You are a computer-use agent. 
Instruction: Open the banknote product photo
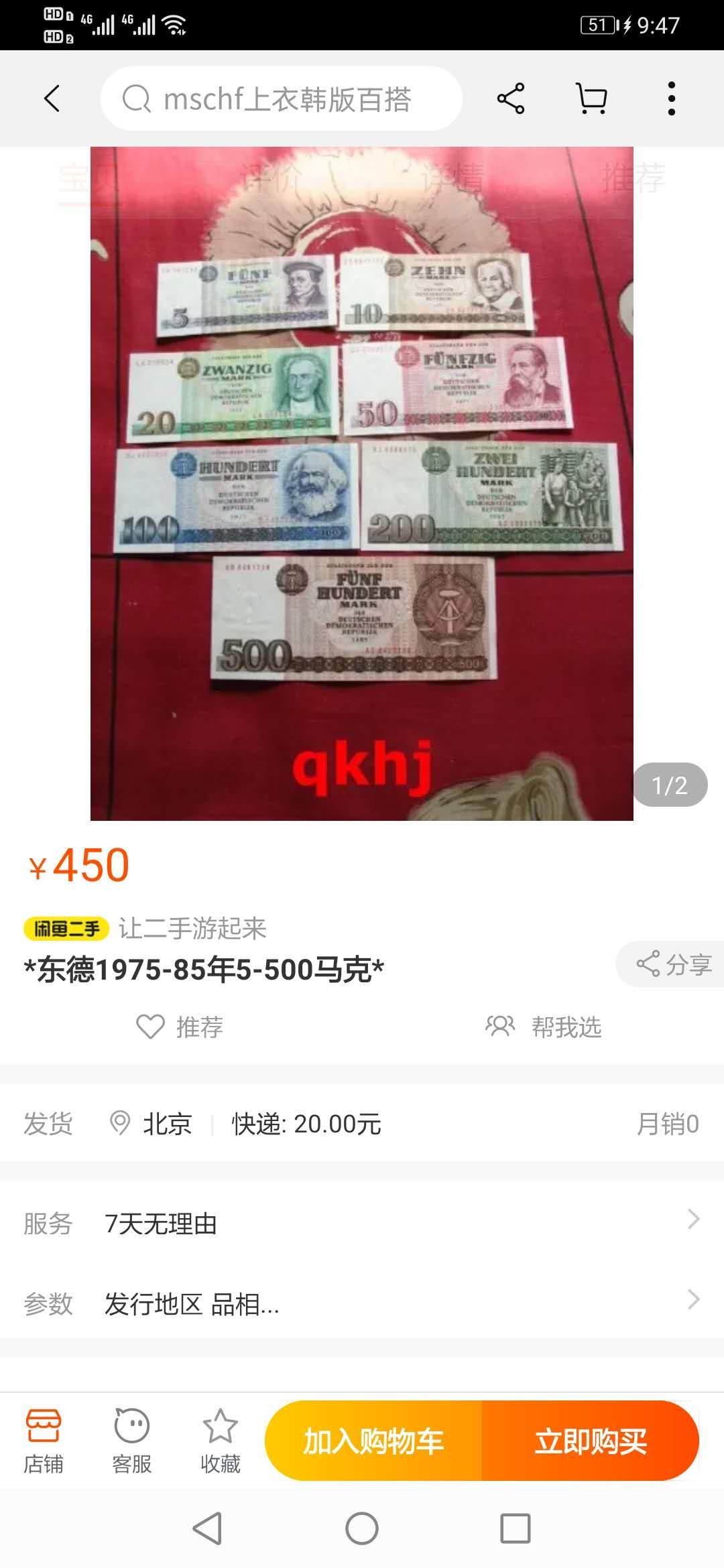point(362,482)
